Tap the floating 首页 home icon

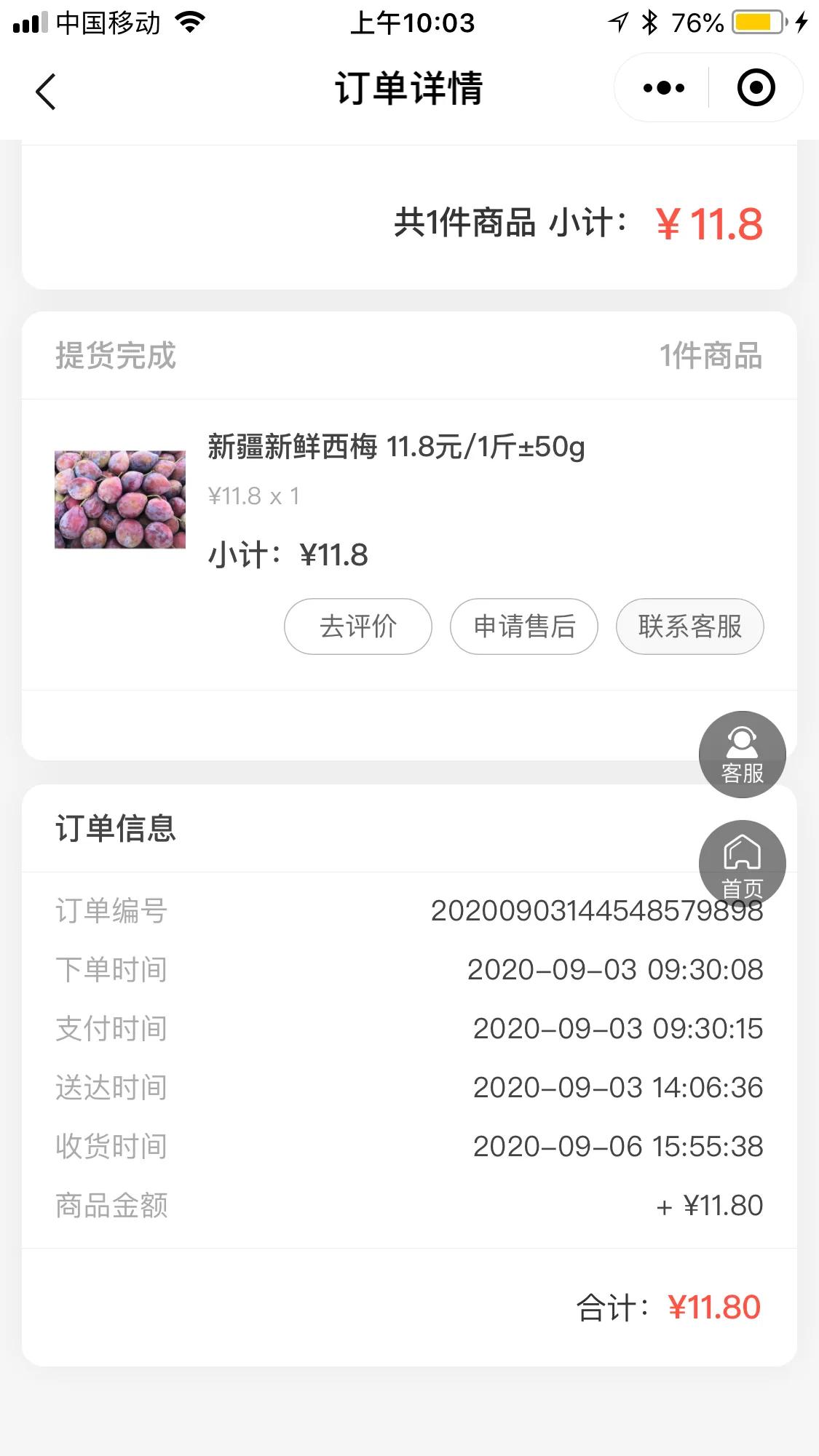(741, 864)
